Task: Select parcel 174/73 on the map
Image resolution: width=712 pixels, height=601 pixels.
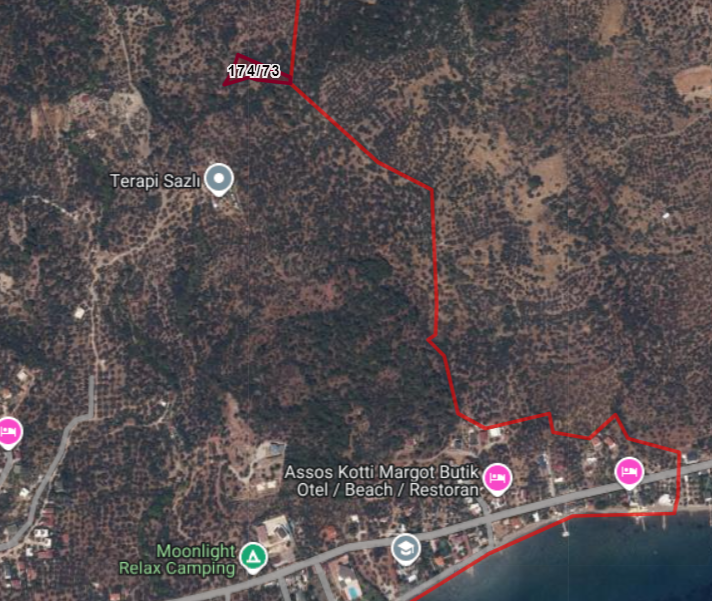Action: click(253, 71)
